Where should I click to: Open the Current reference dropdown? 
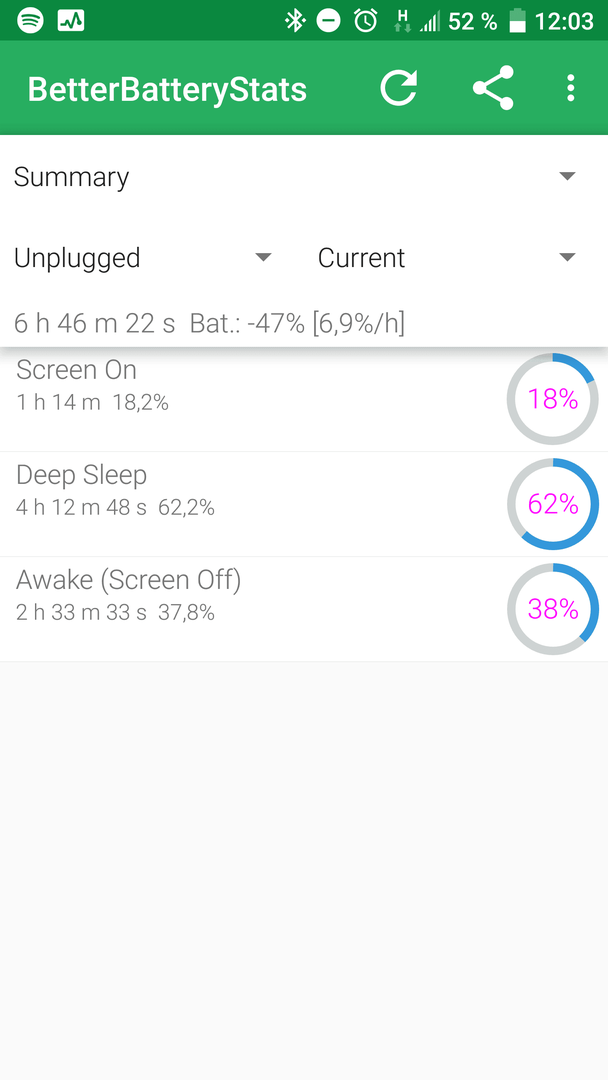448,258
